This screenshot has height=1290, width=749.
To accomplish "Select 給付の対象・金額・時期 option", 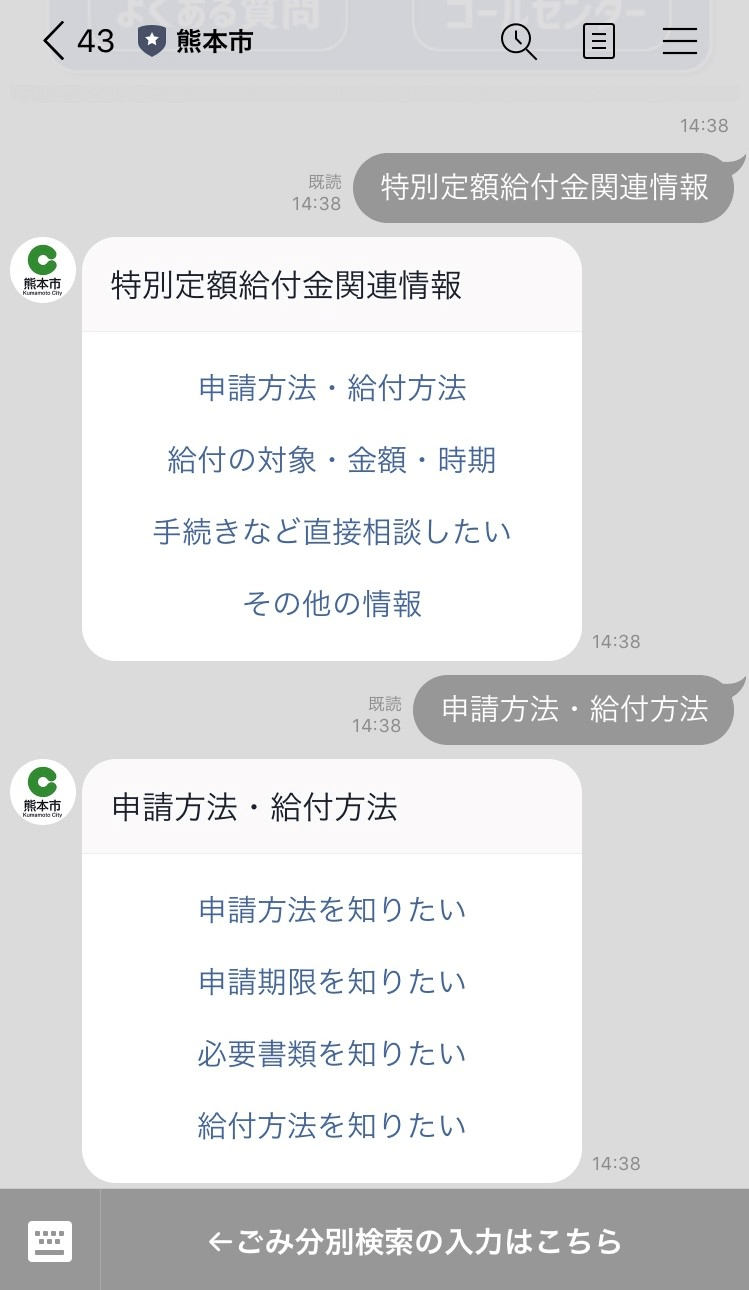I will coord(332,460).
